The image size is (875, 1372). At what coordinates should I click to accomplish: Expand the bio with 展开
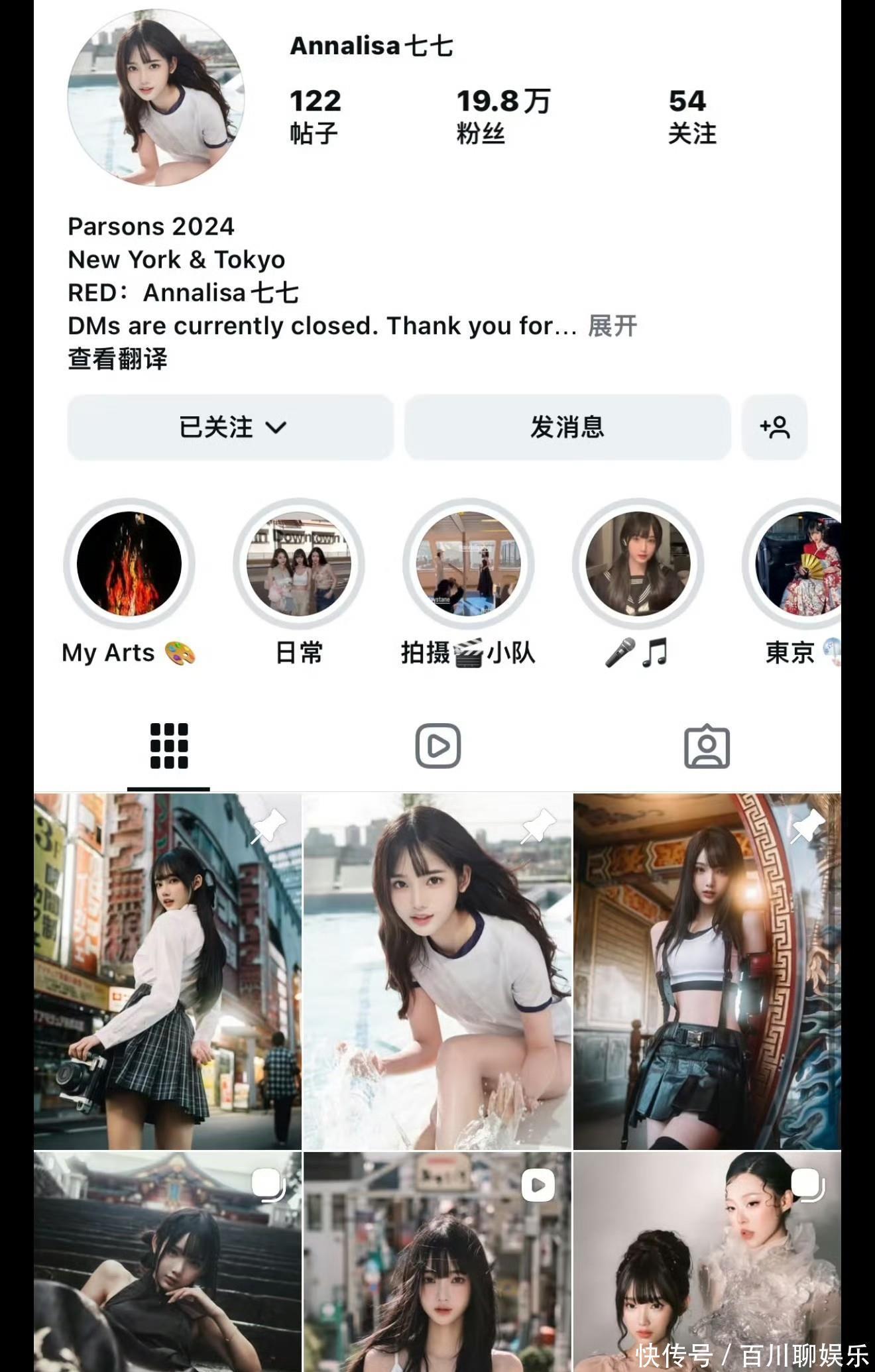[x=612, y=326]
